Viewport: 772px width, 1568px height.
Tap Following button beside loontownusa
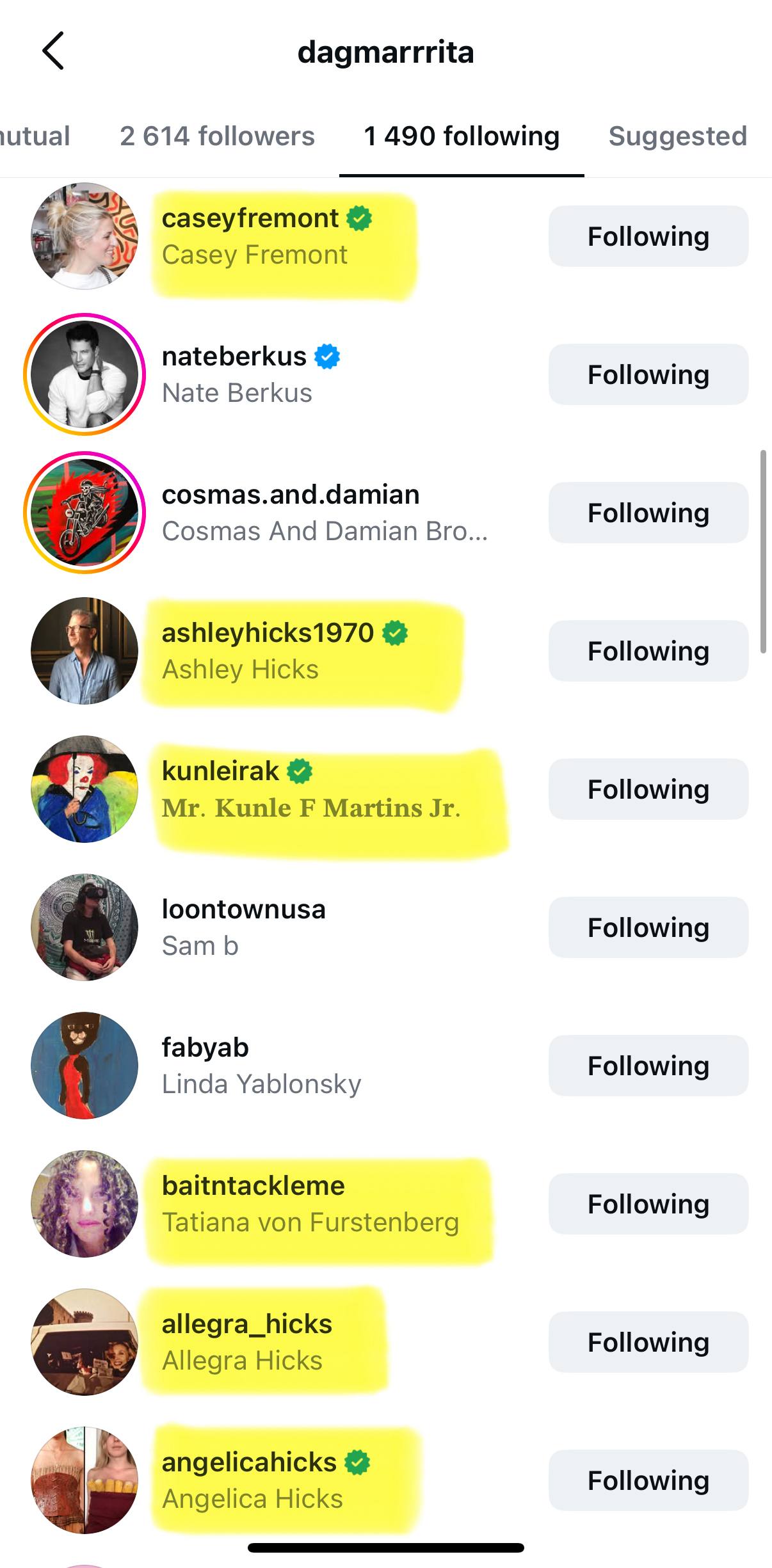[x=648, y=927]
